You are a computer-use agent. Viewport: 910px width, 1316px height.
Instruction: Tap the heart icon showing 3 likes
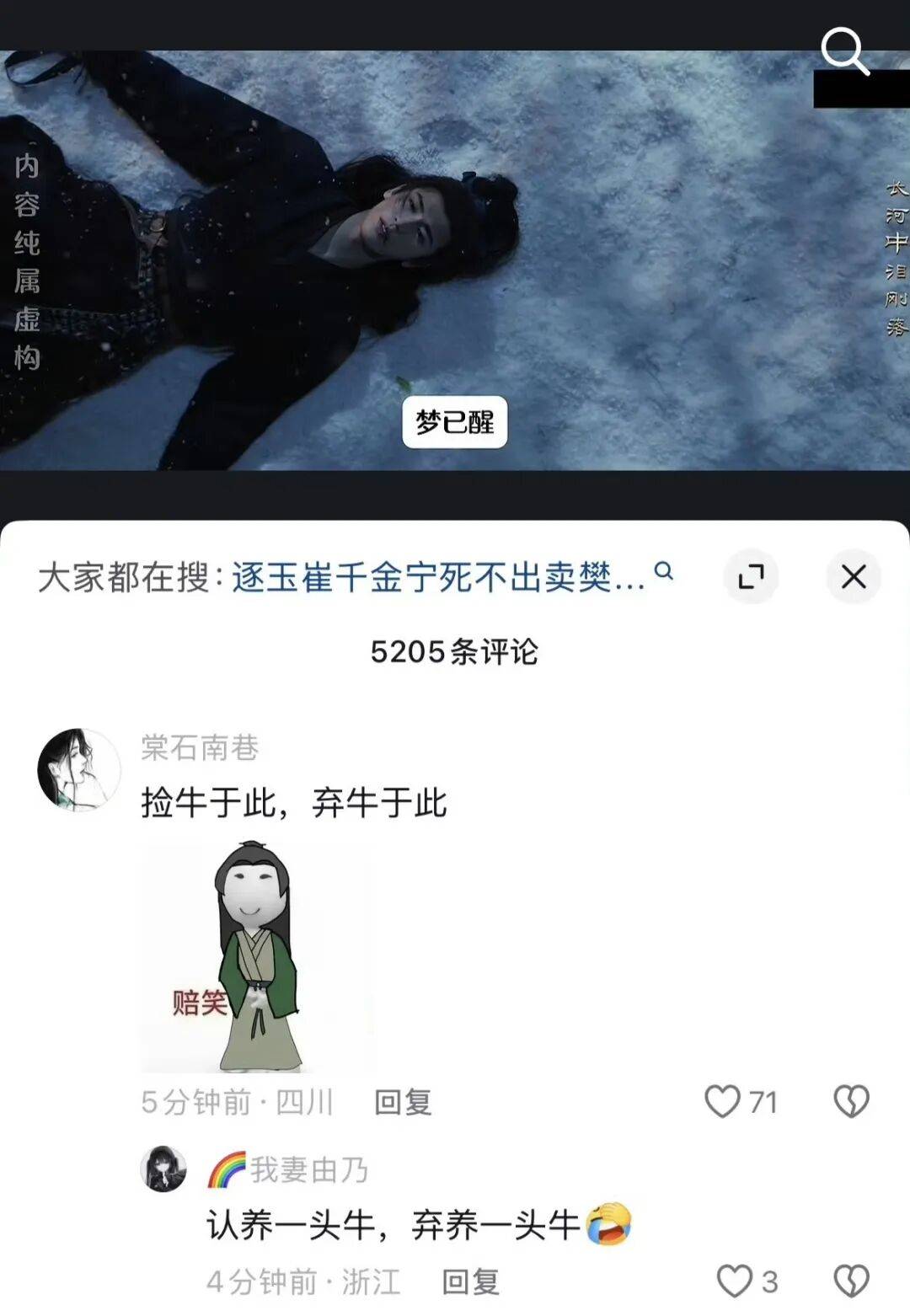click(x=736, y=1281)
